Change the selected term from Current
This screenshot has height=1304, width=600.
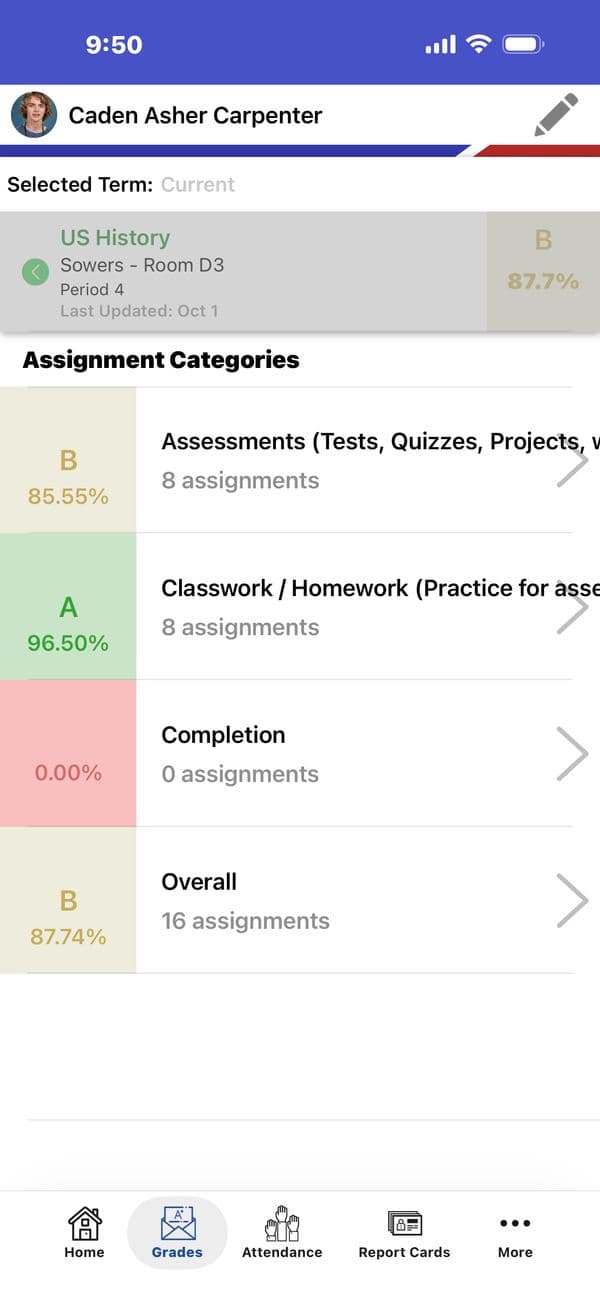pyautogui.click(x=197, y=185)
